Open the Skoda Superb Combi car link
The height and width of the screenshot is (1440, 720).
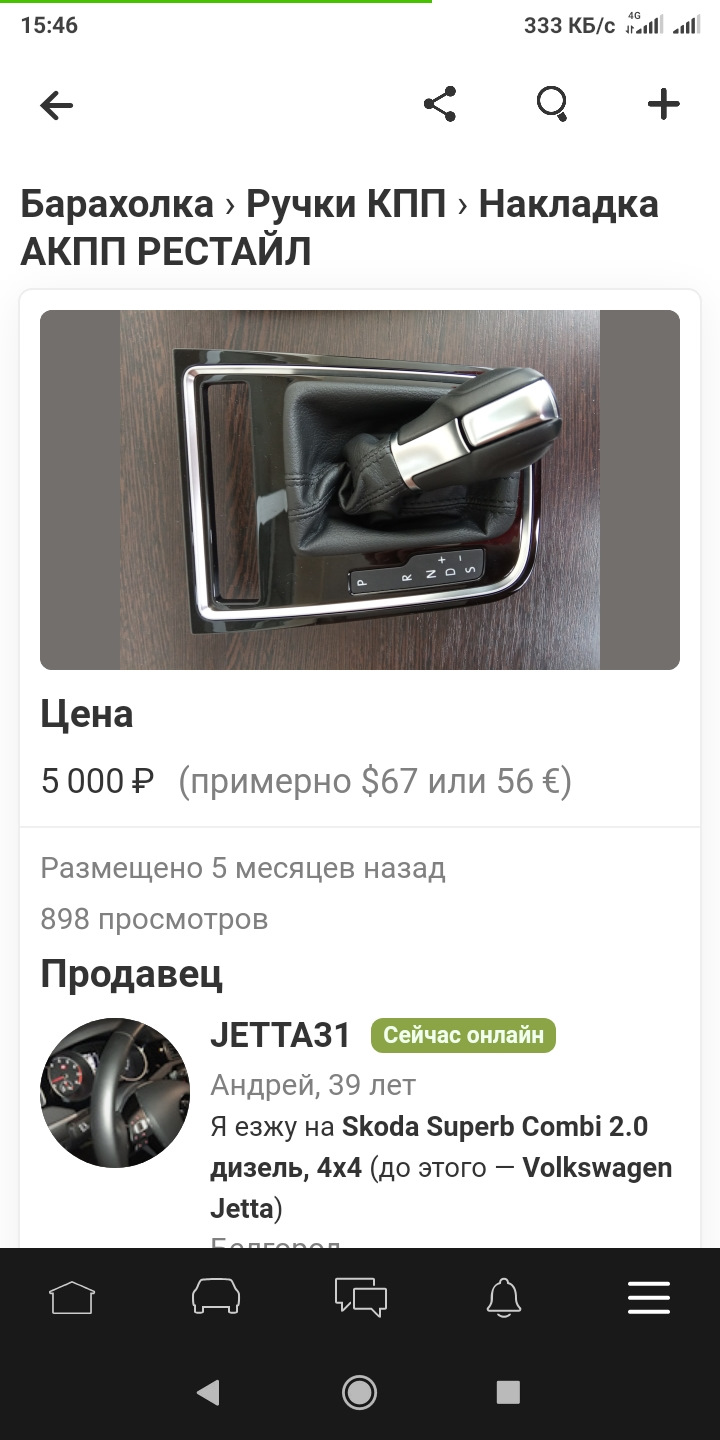point(495,1127)
